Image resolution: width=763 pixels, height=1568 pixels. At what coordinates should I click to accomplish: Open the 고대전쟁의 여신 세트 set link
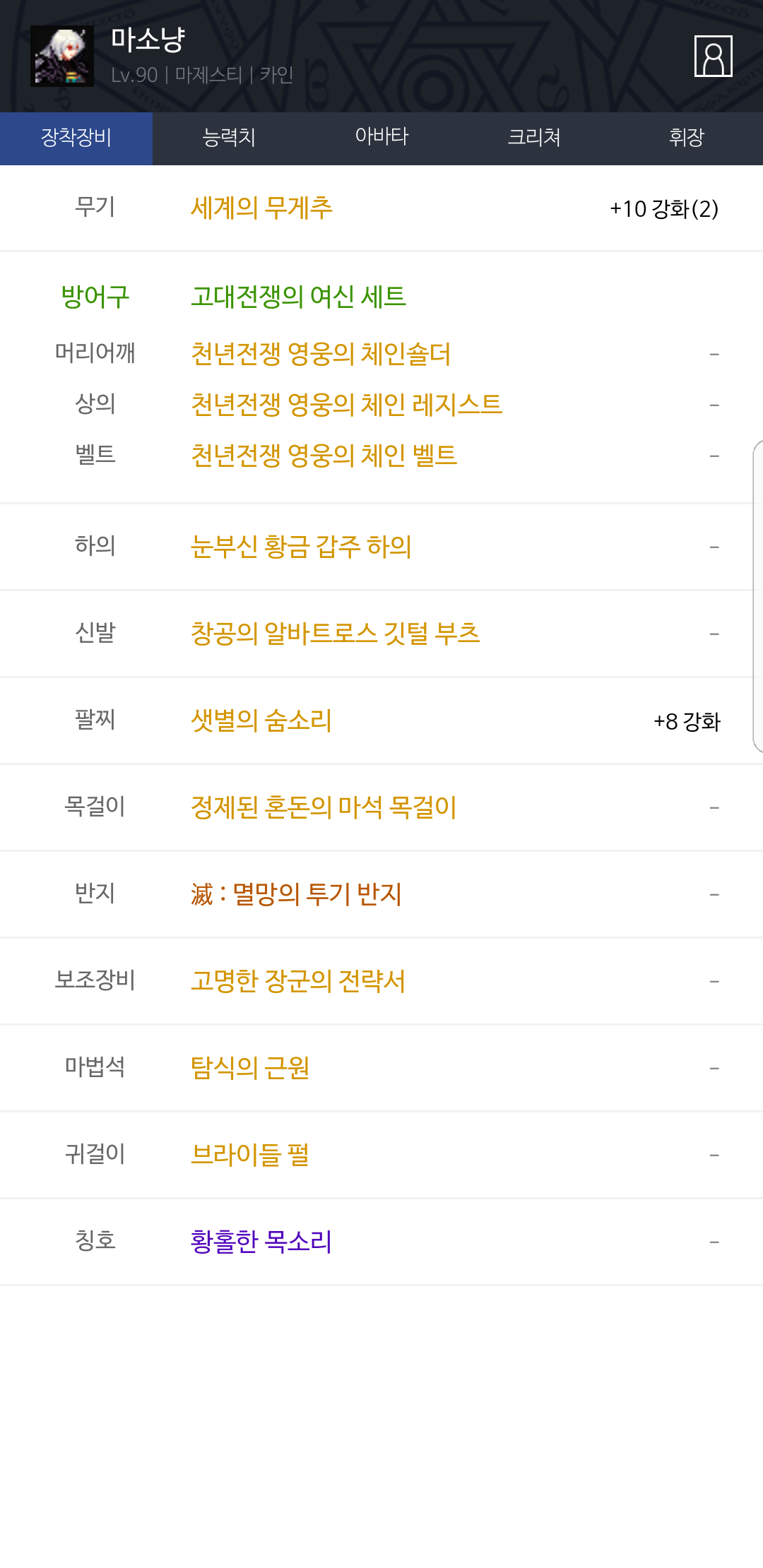298,297
